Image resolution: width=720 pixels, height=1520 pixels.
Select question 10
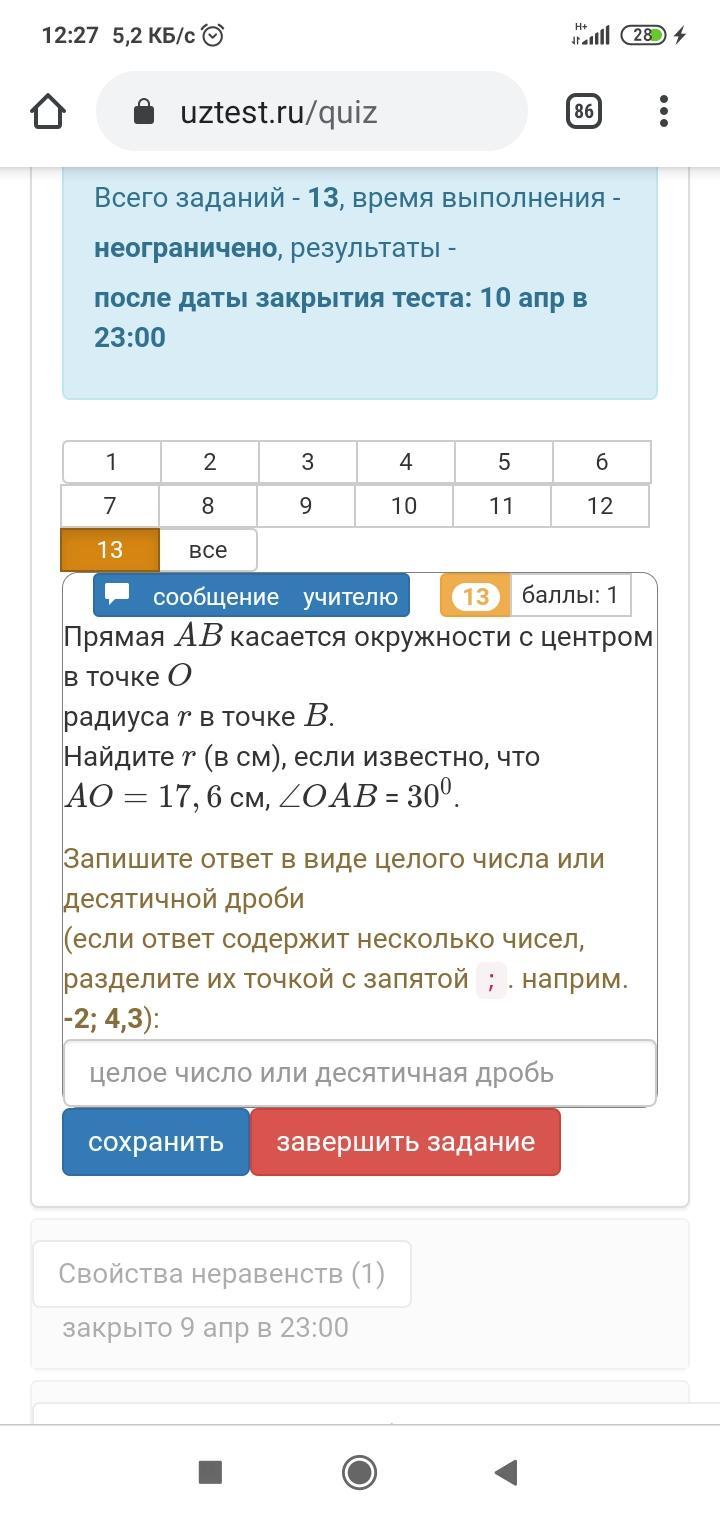(404, 506)
